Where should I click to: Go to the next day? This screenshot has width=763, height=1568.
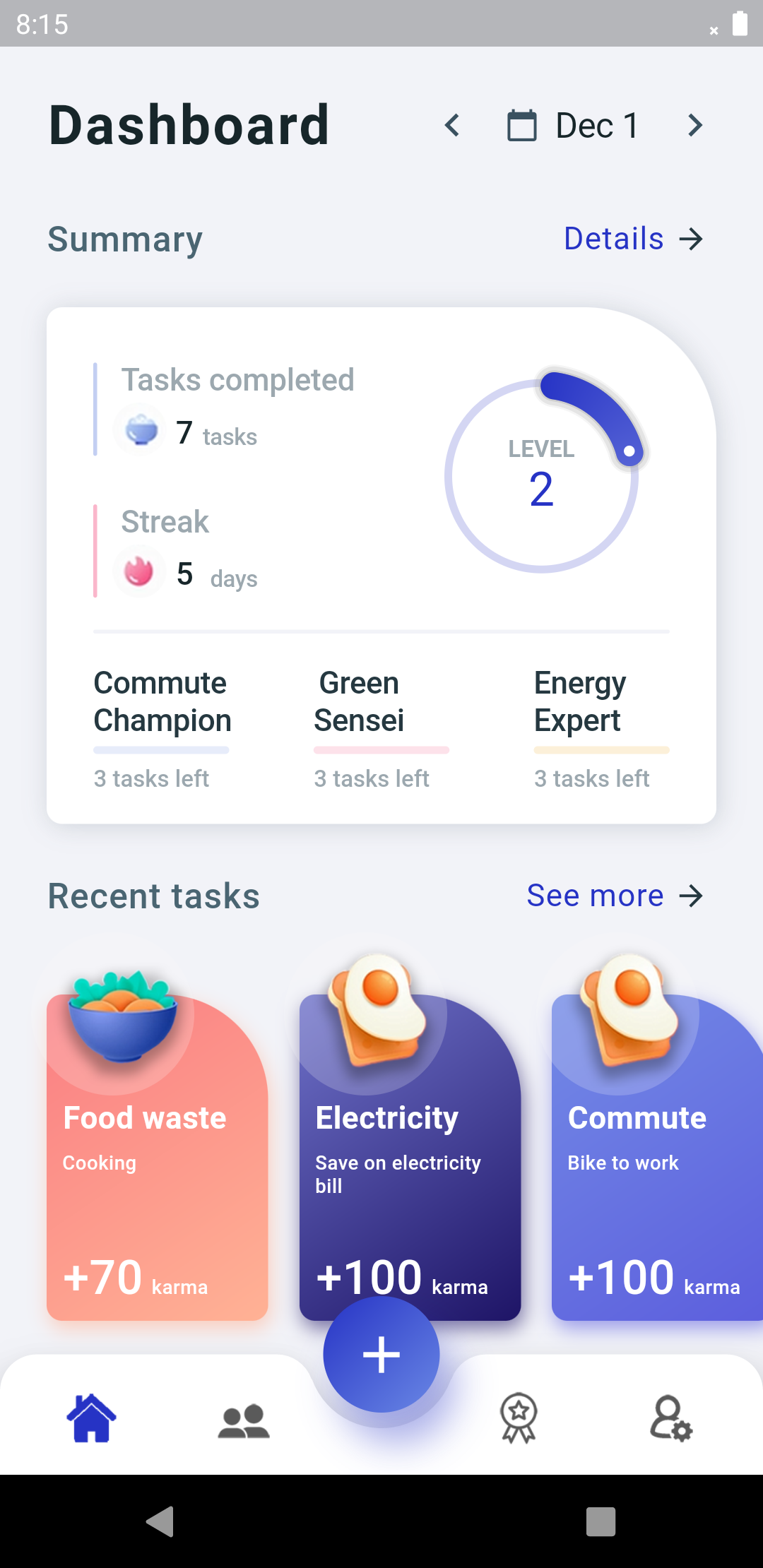pyautogui.click(x=695, y=126)
